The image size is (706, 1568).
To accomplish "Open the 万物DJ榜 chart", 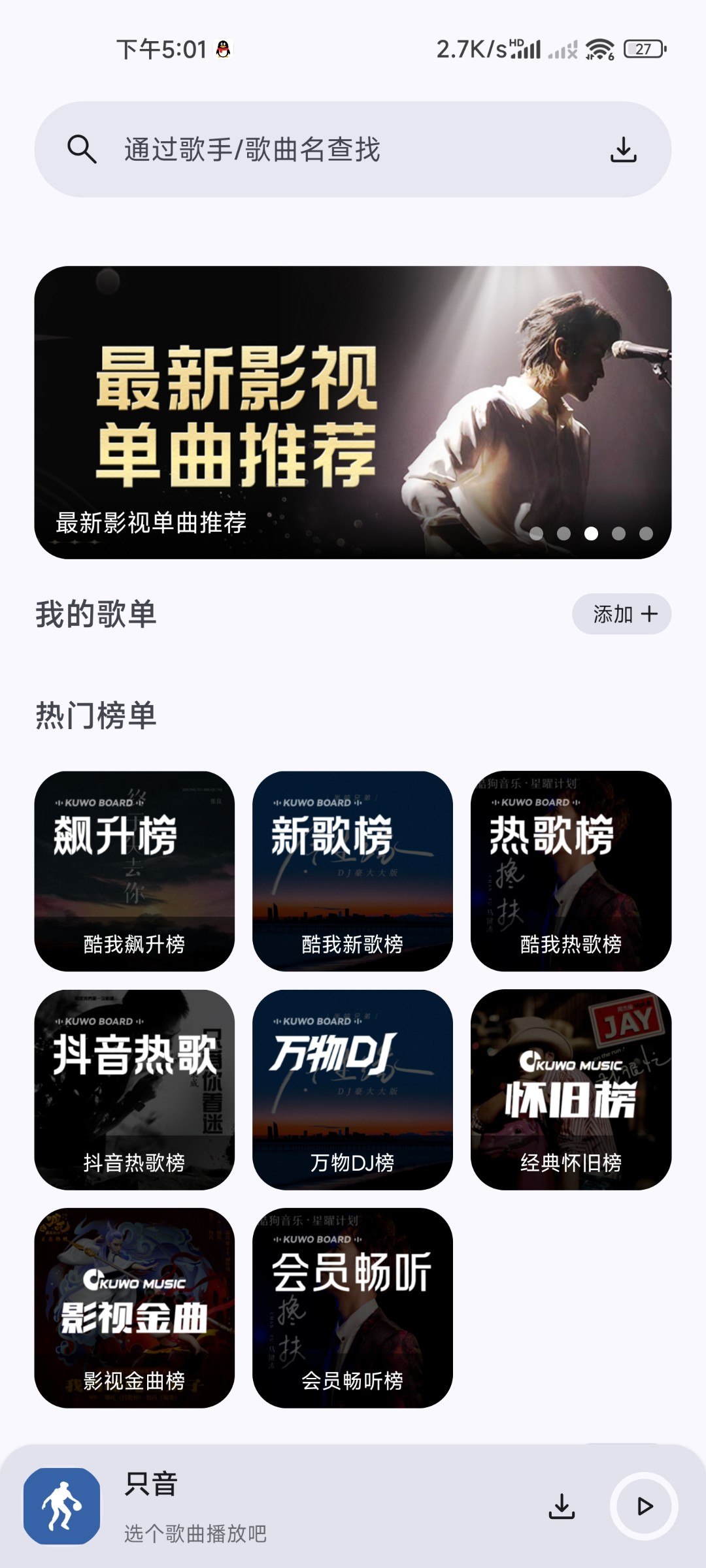I will (x=352, y=1089).
